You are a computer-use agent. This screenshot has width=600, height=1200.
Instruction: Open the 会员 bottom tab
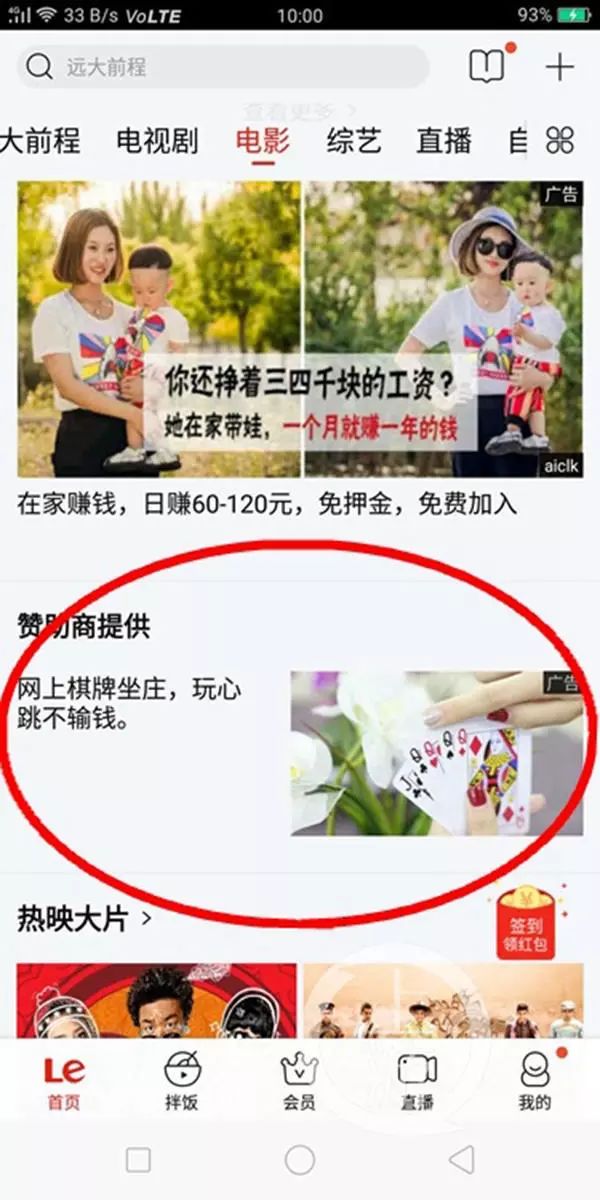coord(299,1082)
